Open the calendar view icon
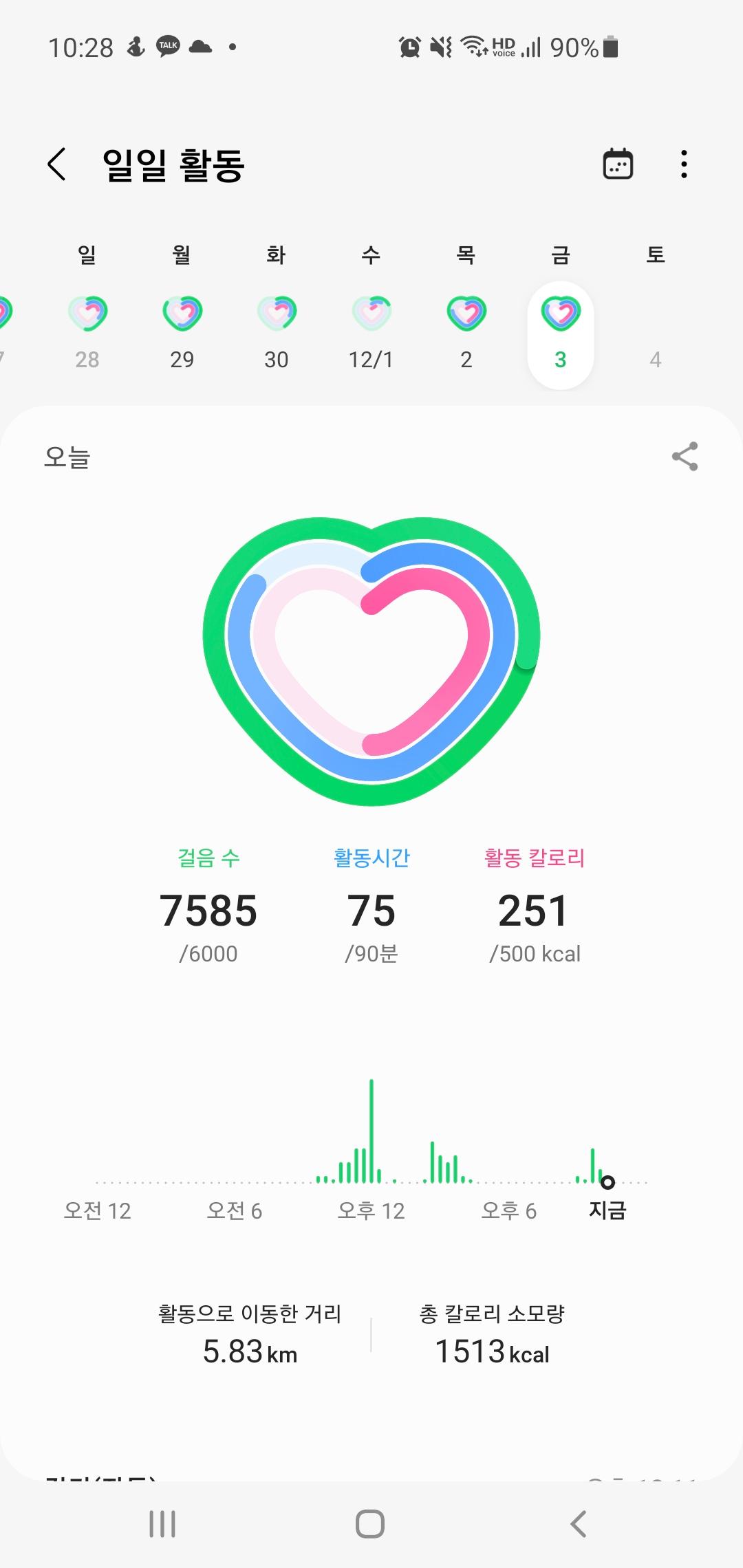Viewport: 743px width, 1568px height. coord(618,164)
